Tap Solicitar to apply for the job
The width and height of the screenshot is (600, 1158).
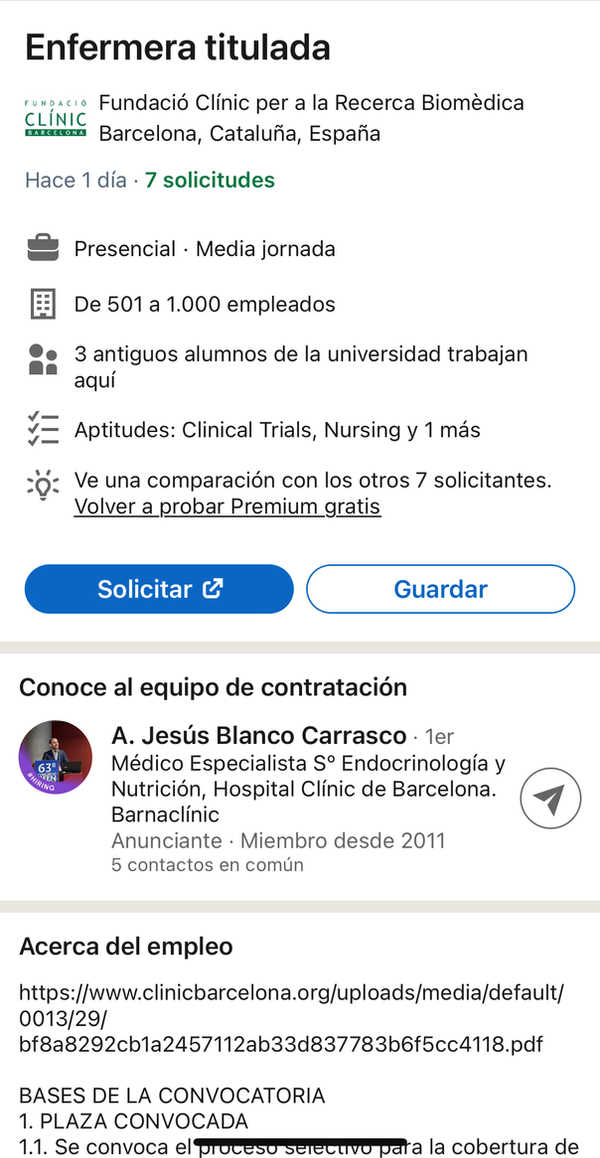pos(159,589)
